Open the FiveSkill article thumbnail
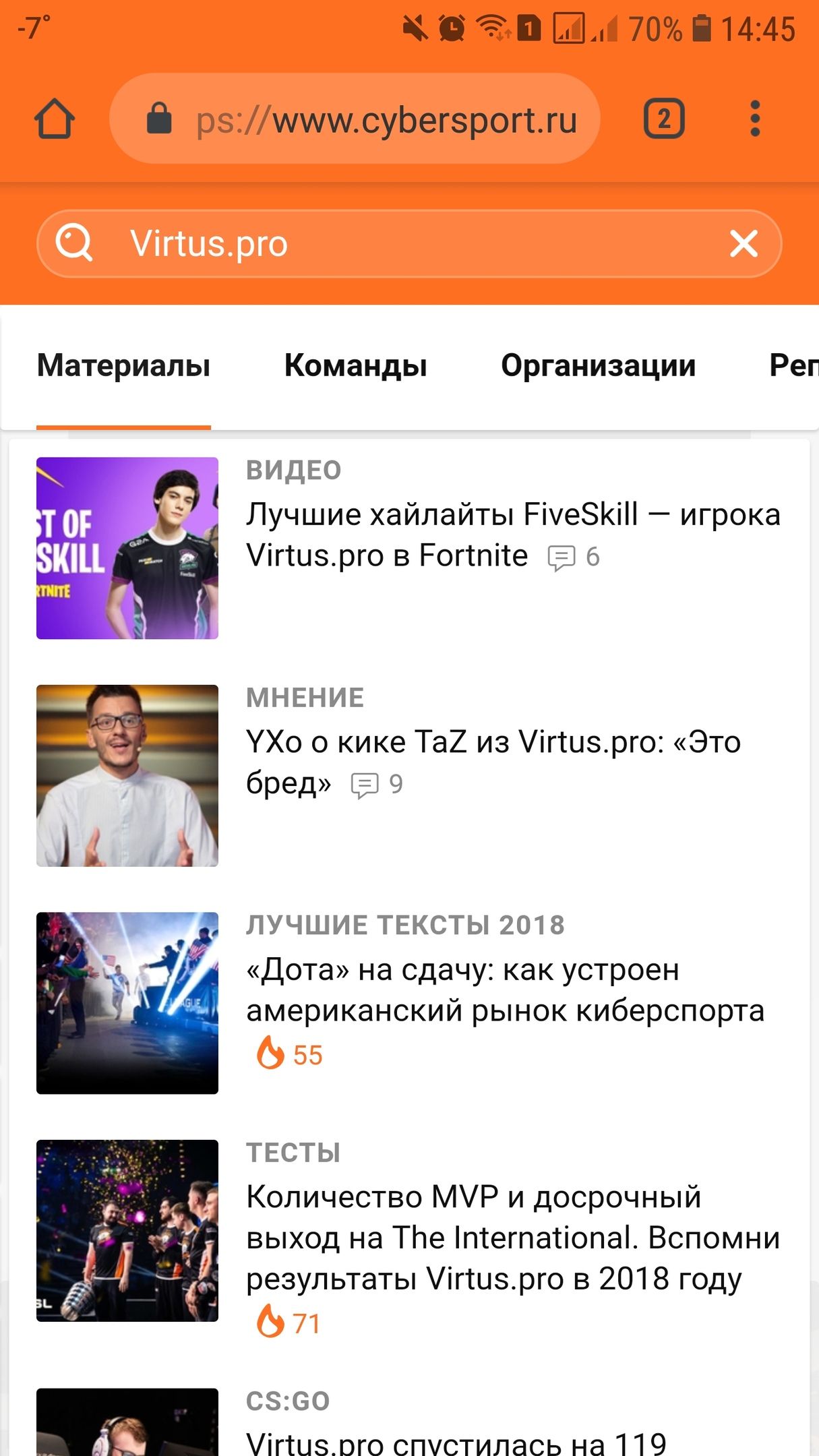The width and height of the screenshot is (819, 1456). coord(127,548)
